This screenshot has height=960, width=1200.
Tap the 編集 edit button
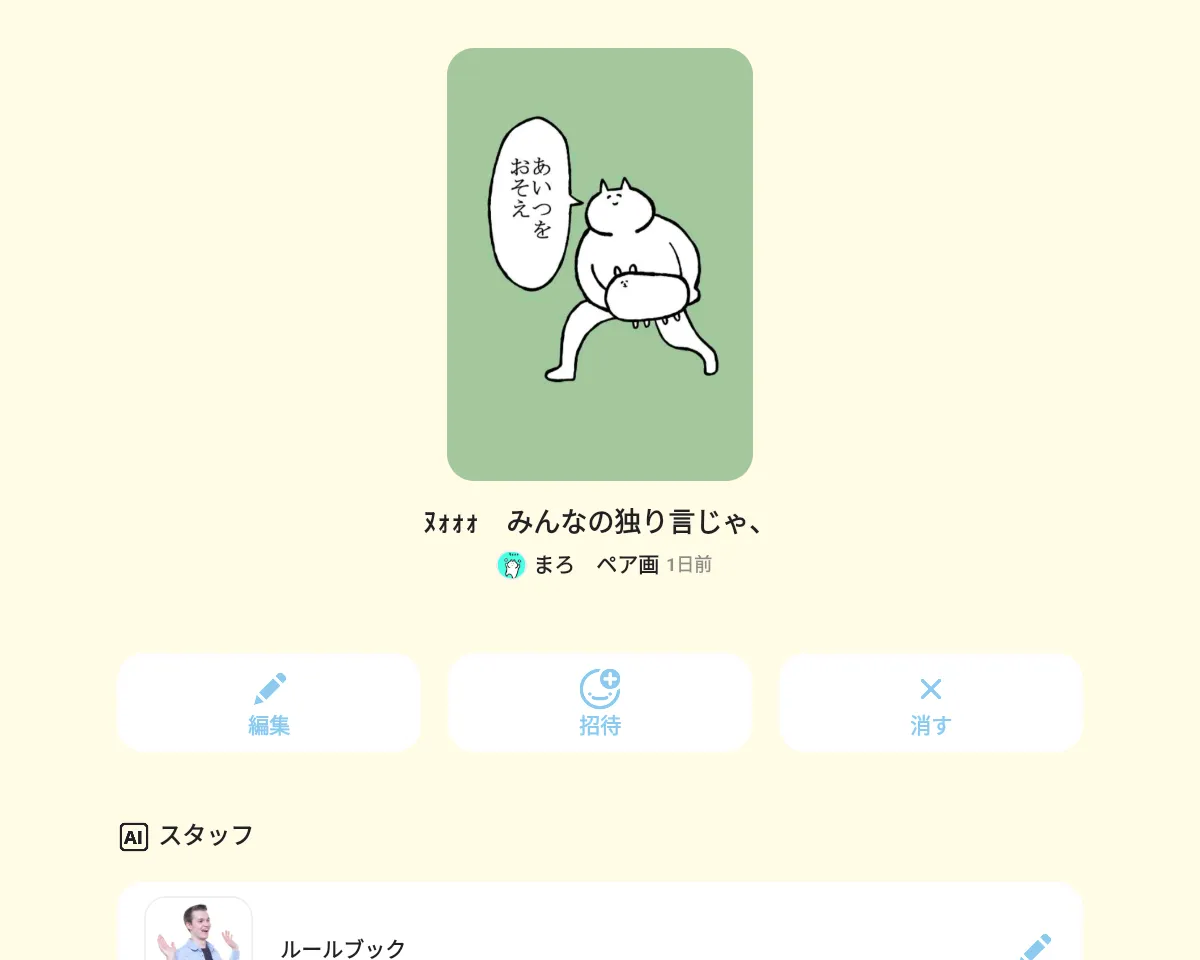tap(269, 702)
